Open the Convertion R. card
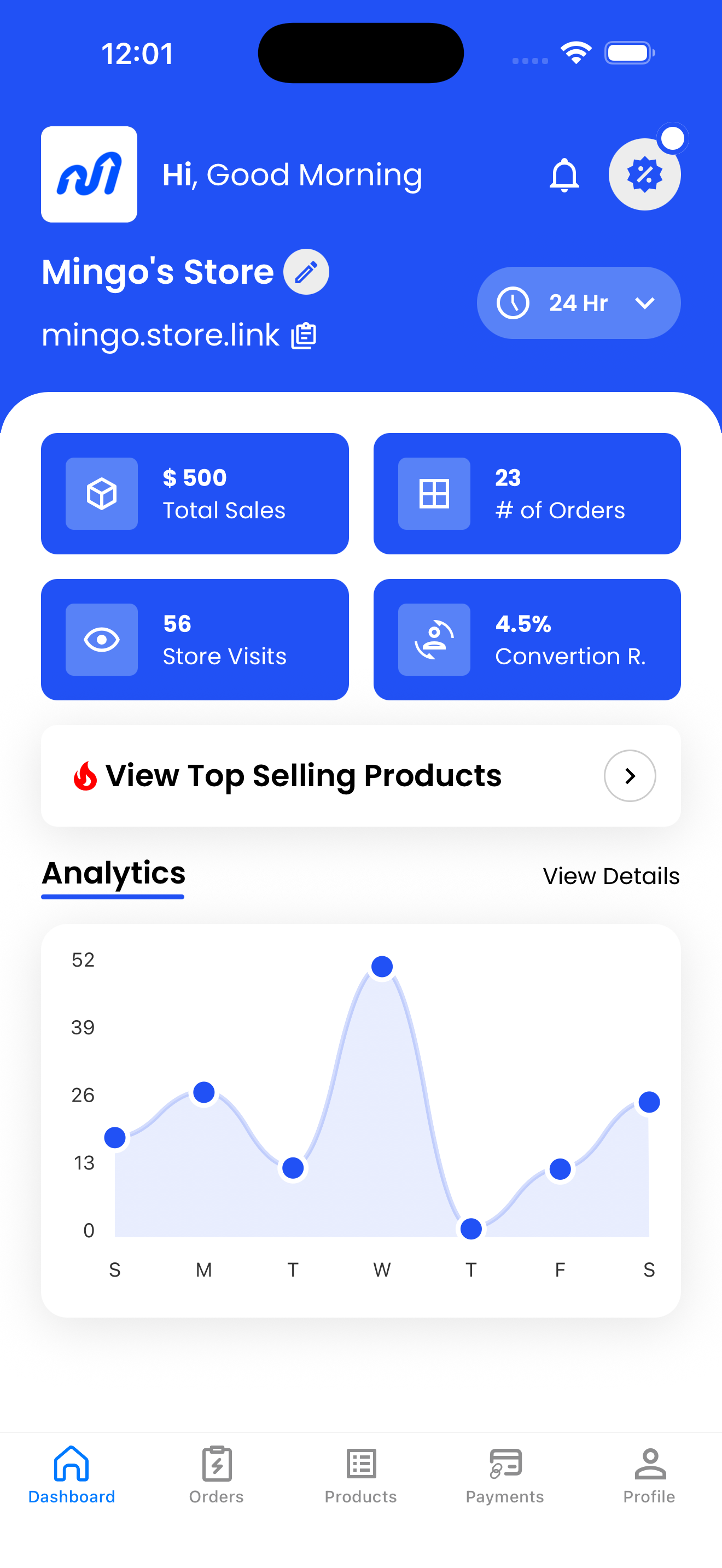 (x=527, y=640)
